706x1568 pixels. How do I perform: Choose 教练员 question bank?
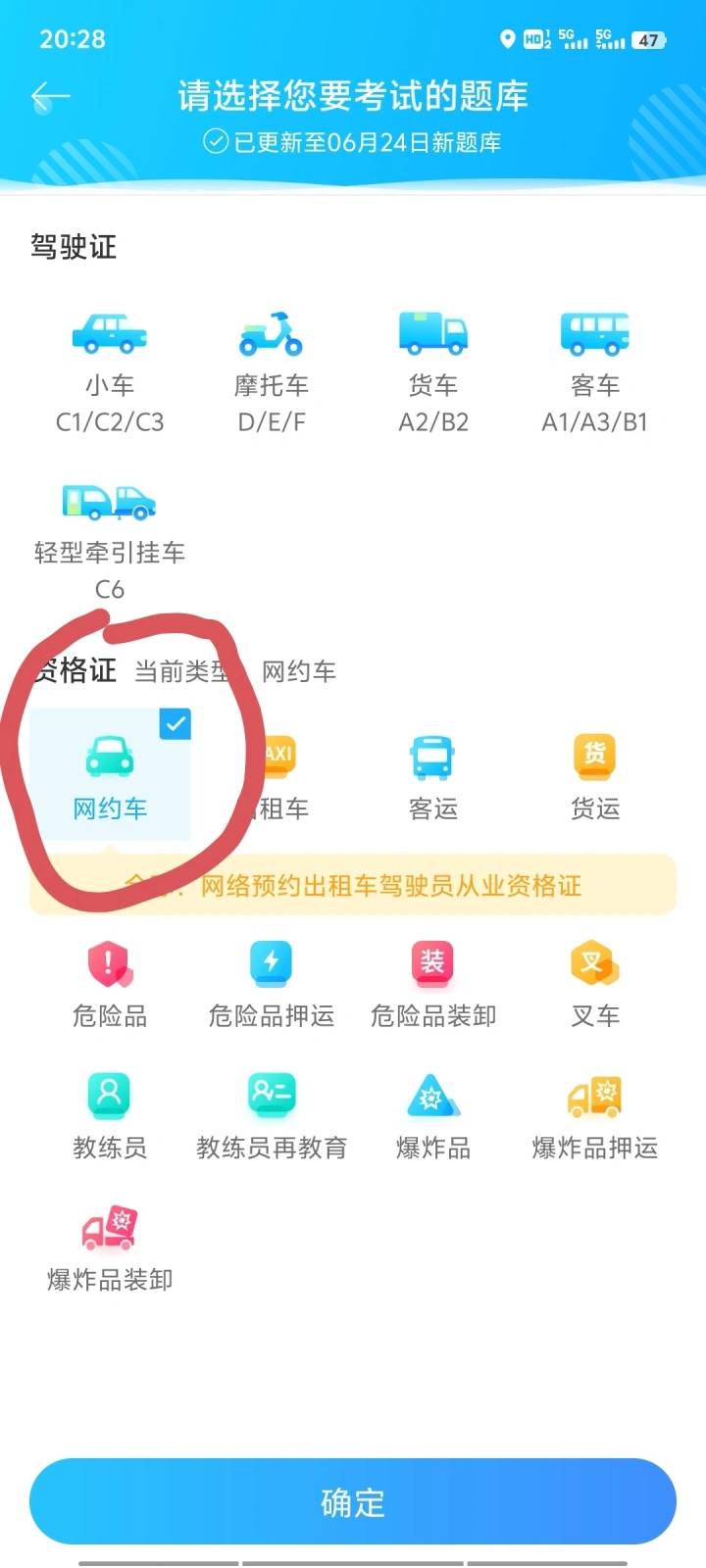110,1116
